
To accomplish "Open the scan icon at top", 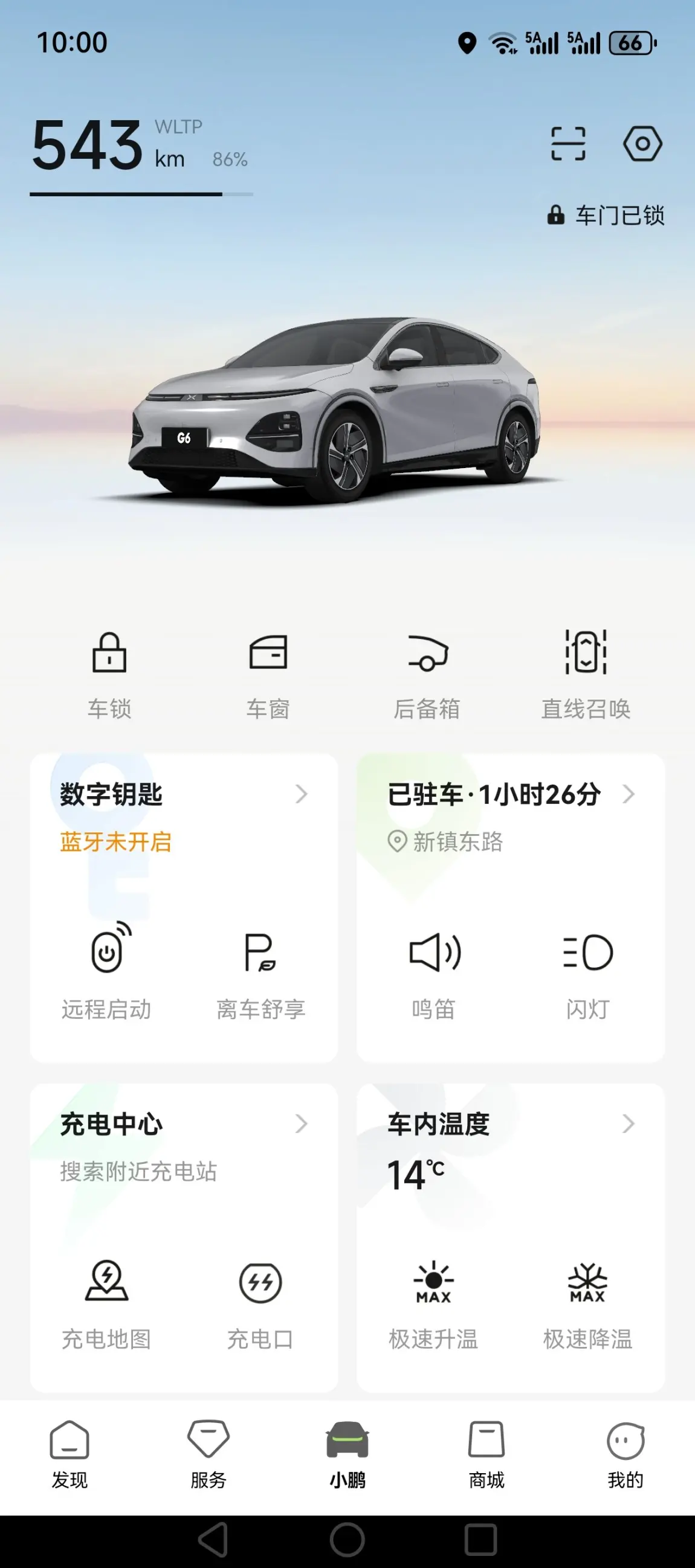I will click(567, 144).
